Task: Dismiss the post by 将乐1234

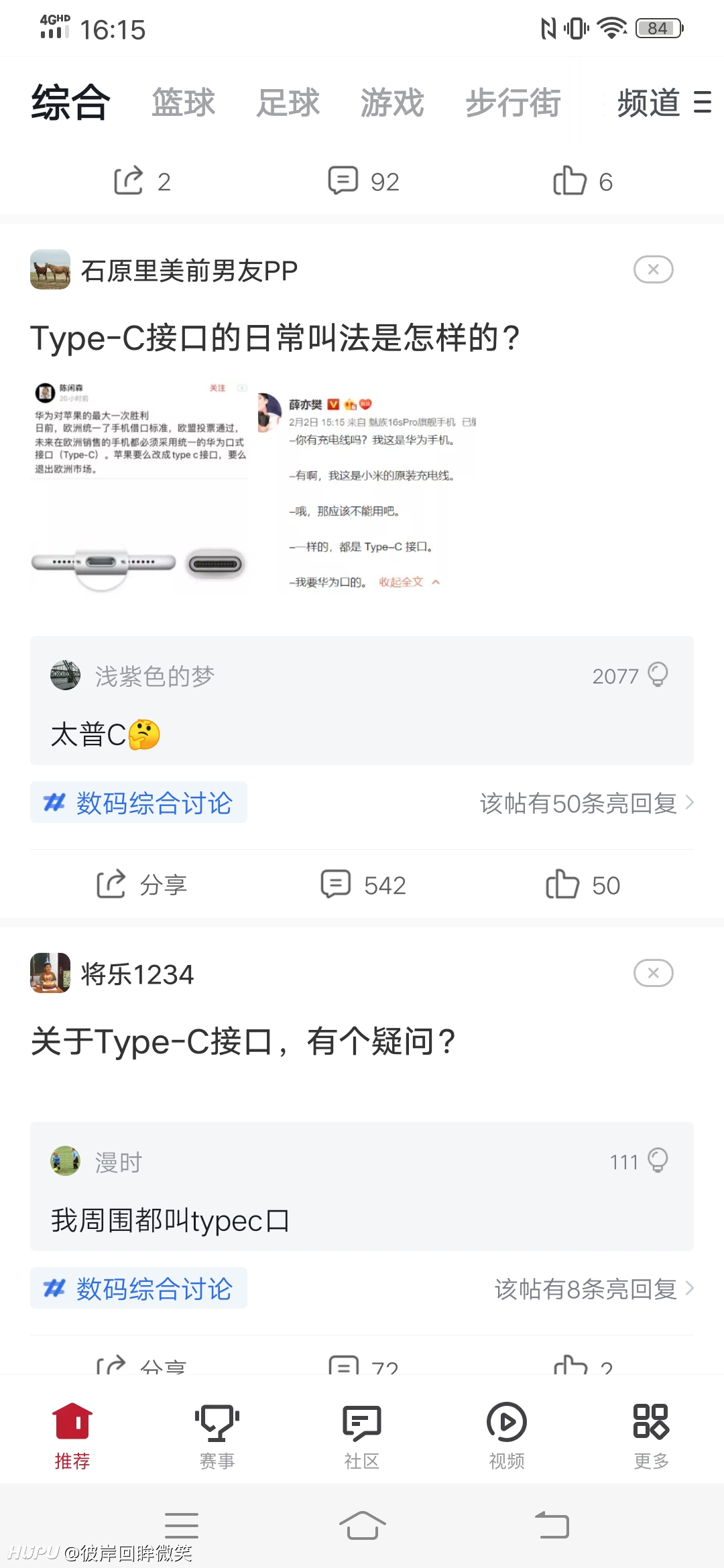Action: click(x=654, y=973)
